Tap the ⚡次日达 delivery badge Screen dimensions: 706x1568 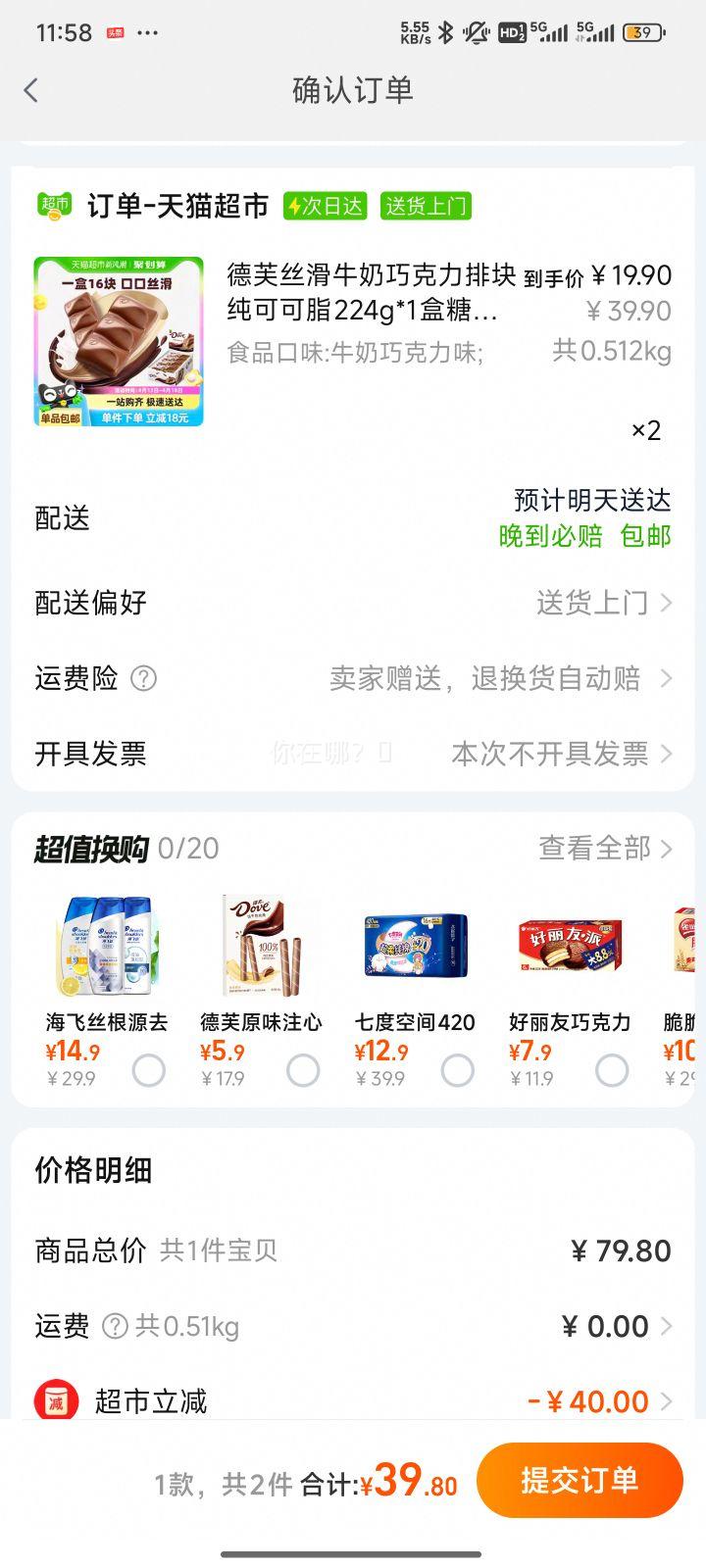click(326, 208)
